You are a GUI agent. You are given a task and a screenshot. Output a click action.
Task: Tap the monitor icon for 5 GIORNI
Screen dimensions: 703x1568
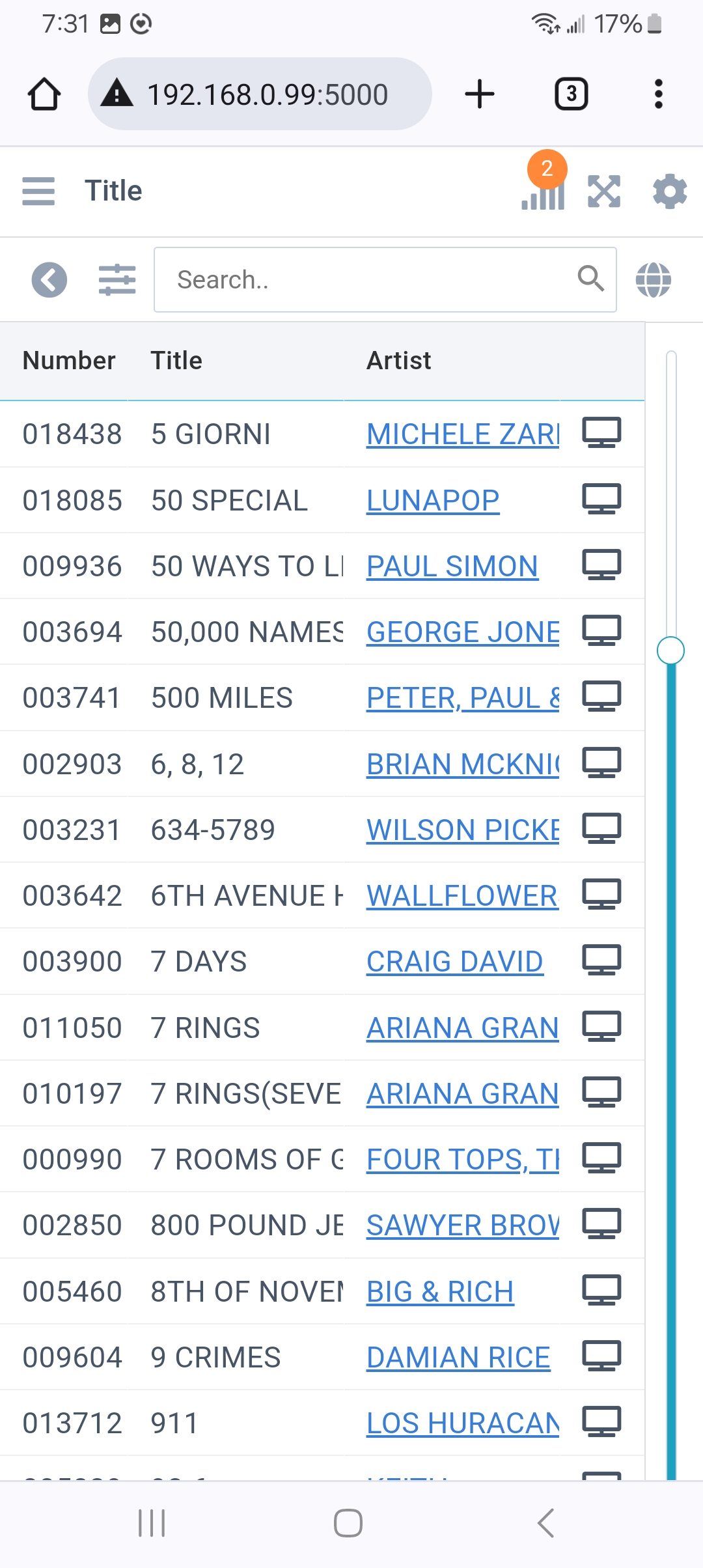601,433
